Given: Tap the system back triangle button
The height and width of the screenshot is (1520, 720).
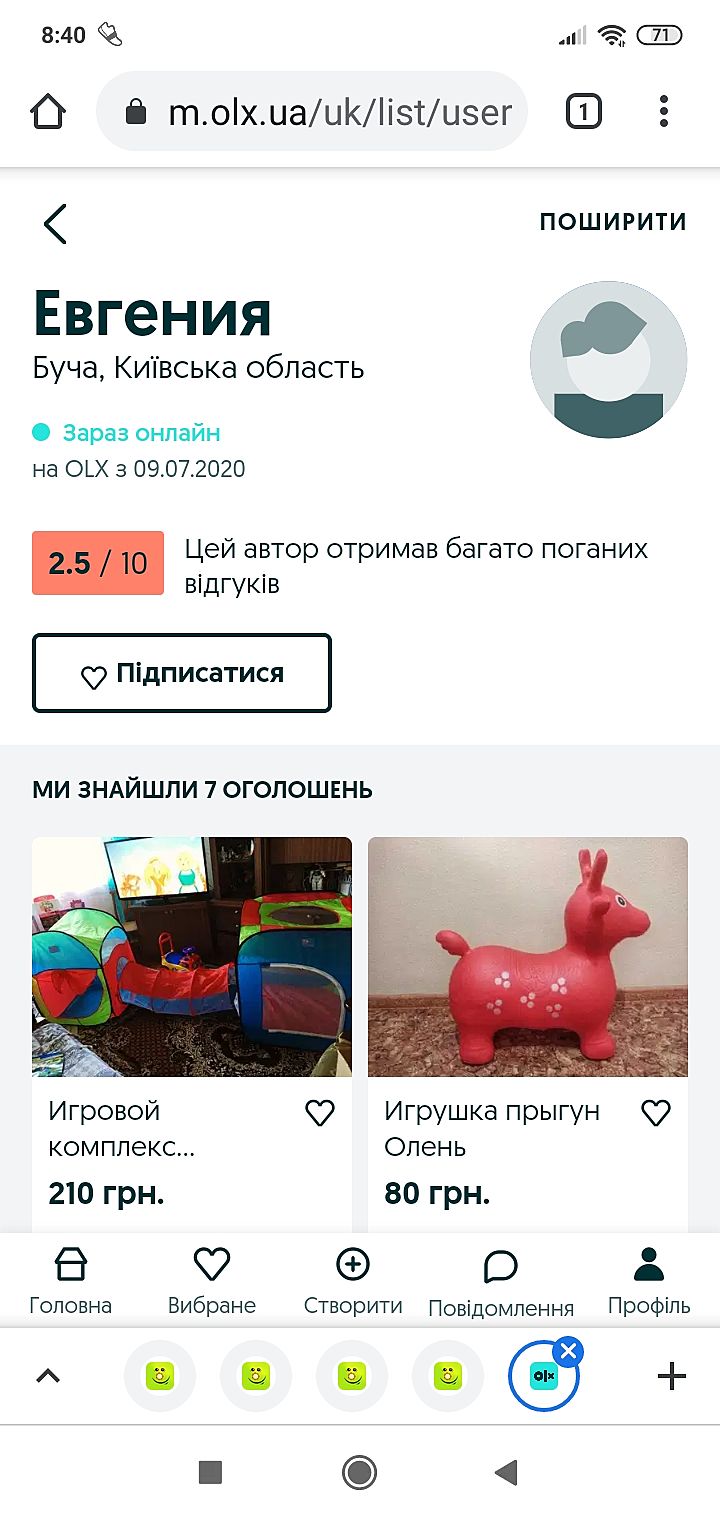Looking at the screenshot, I should point(507,1472).
